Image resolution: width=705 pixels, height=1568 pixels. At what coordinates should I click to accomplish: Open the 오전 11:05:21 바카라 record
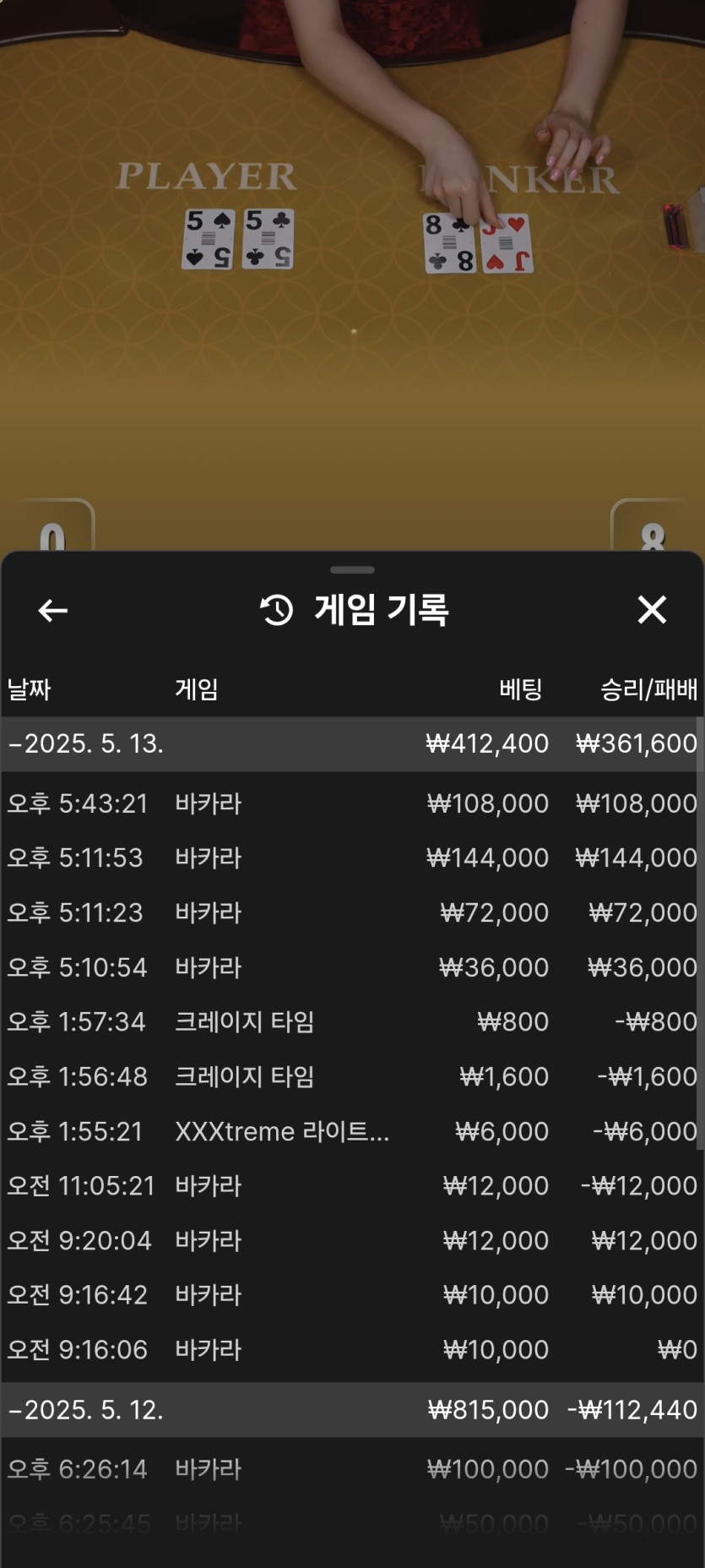[352, 1185]
